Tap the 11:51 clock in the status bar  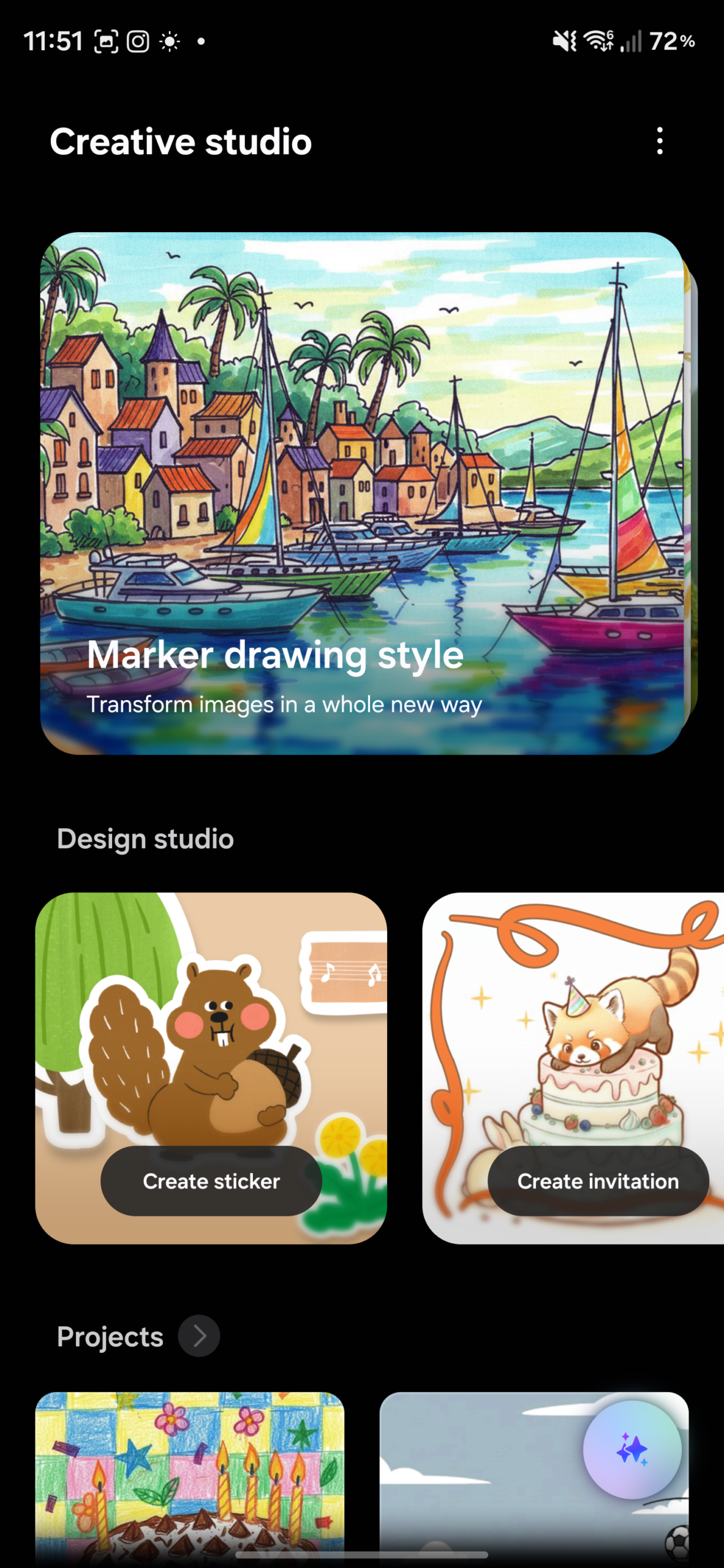tap(55, 40)
